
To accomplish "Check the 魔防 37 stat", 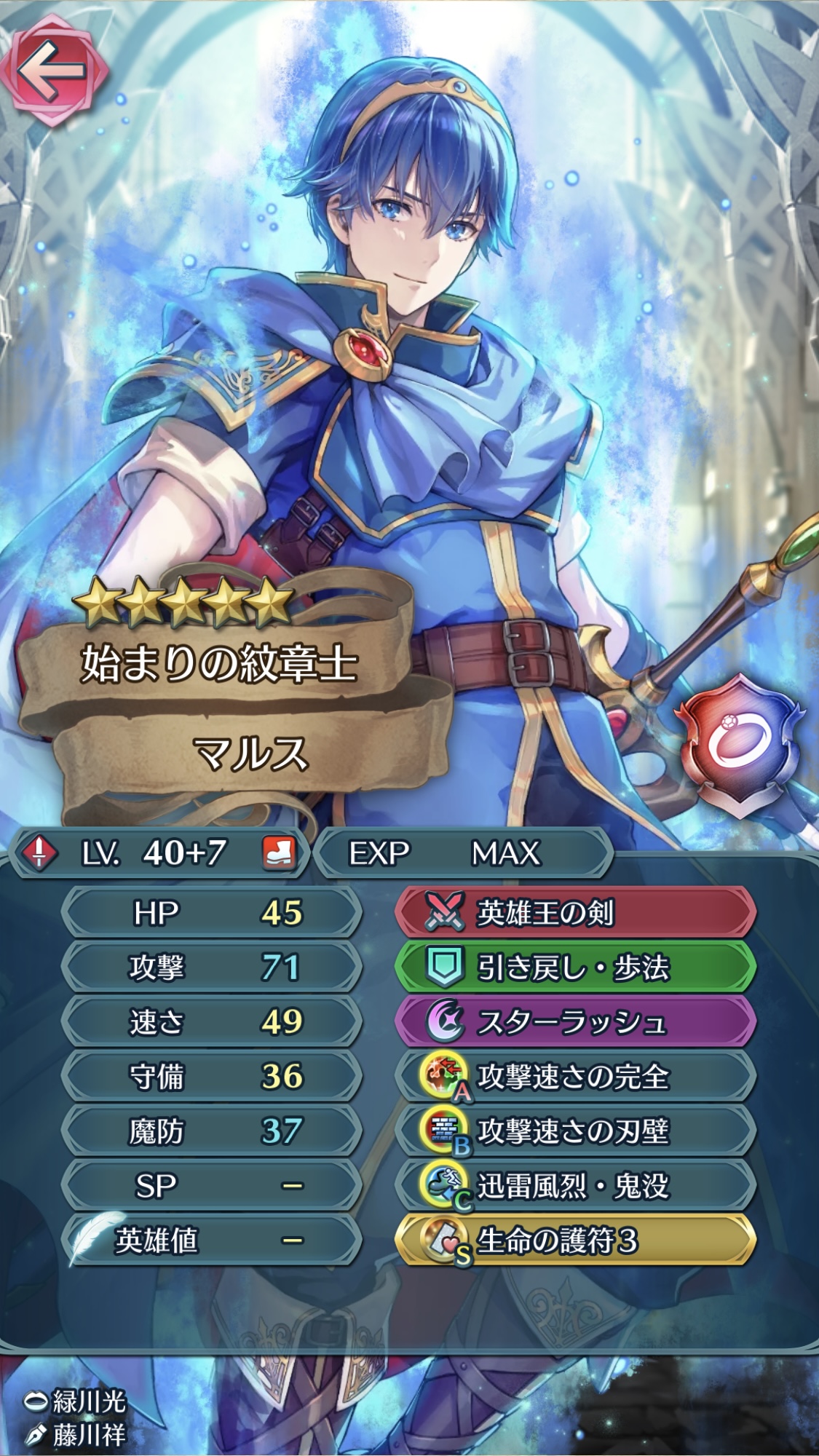I will [213, 1131].
